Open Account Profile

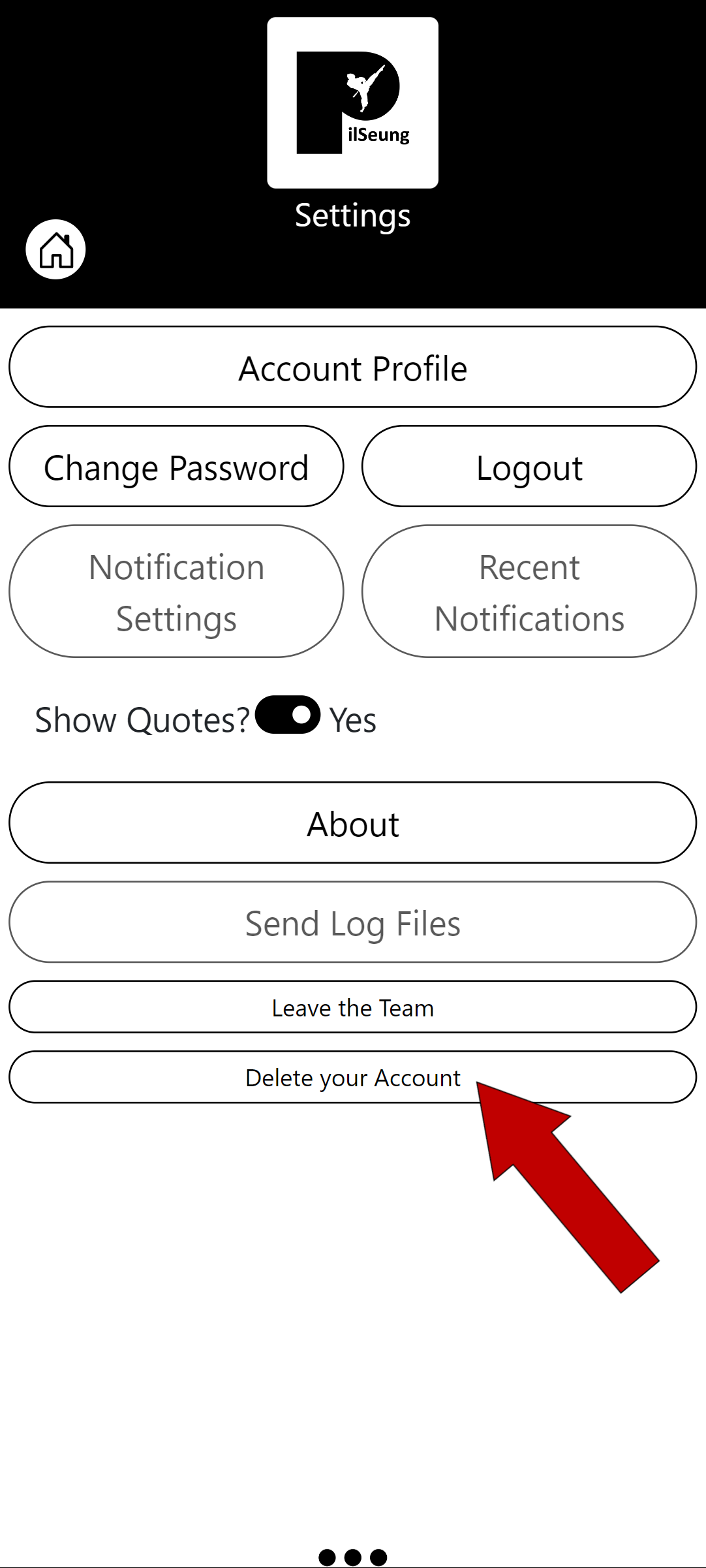(x=352, y=368)
